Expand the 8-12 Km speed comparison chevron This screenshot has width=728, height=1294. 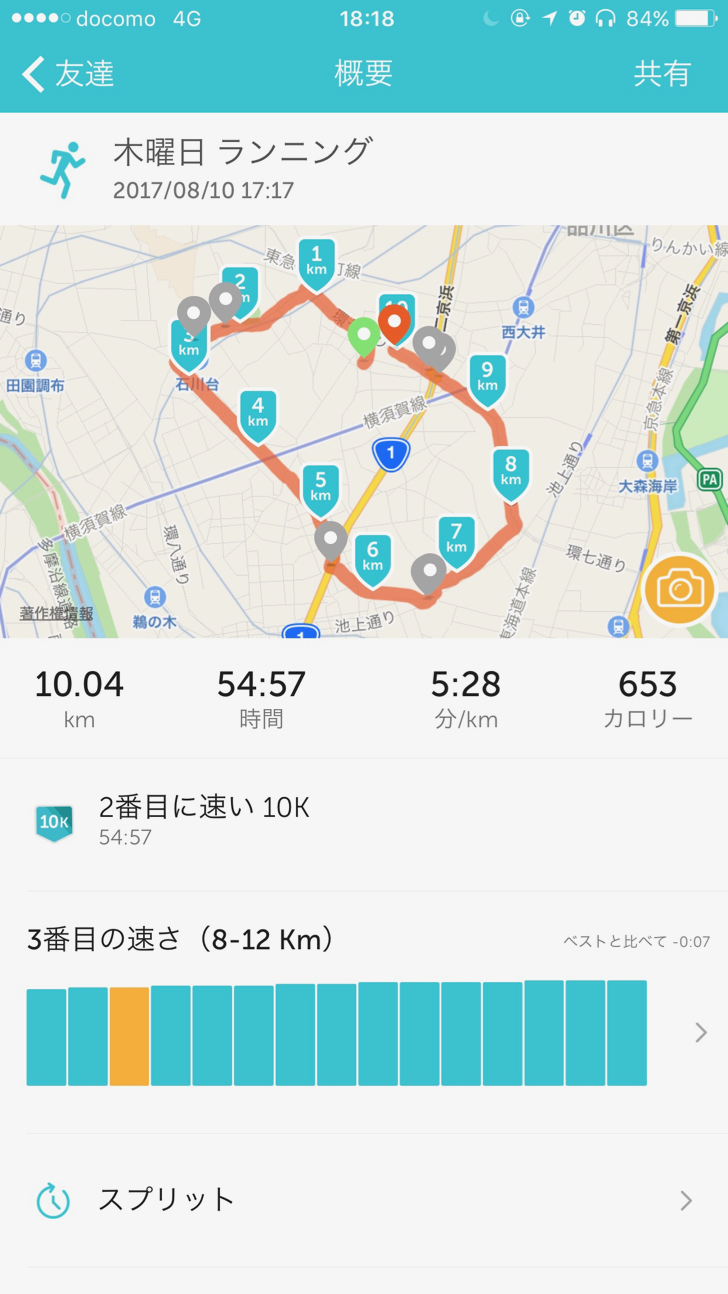coord(701,1033)
